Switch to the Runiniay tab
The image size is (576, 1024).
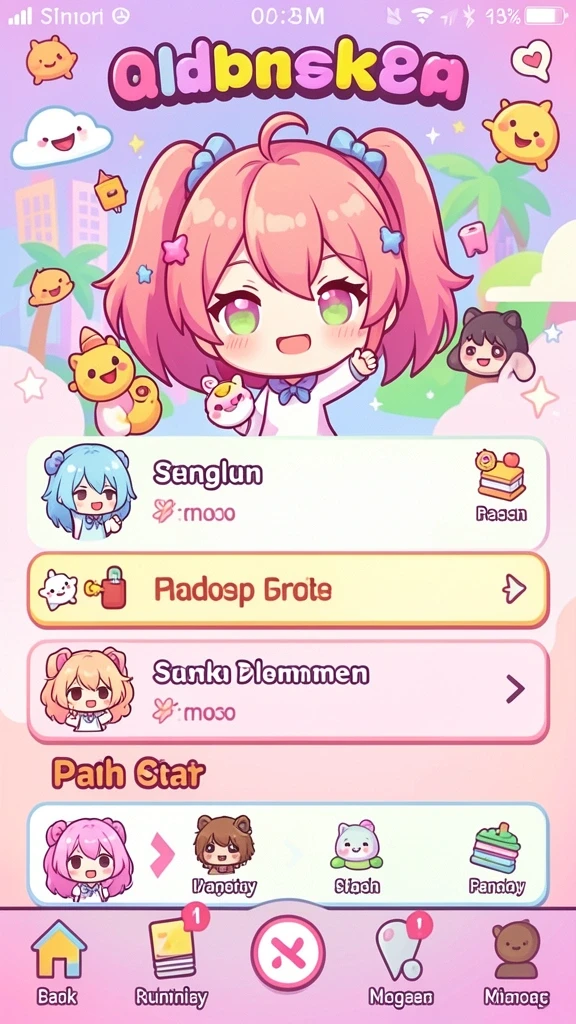[x=171, y=962]
